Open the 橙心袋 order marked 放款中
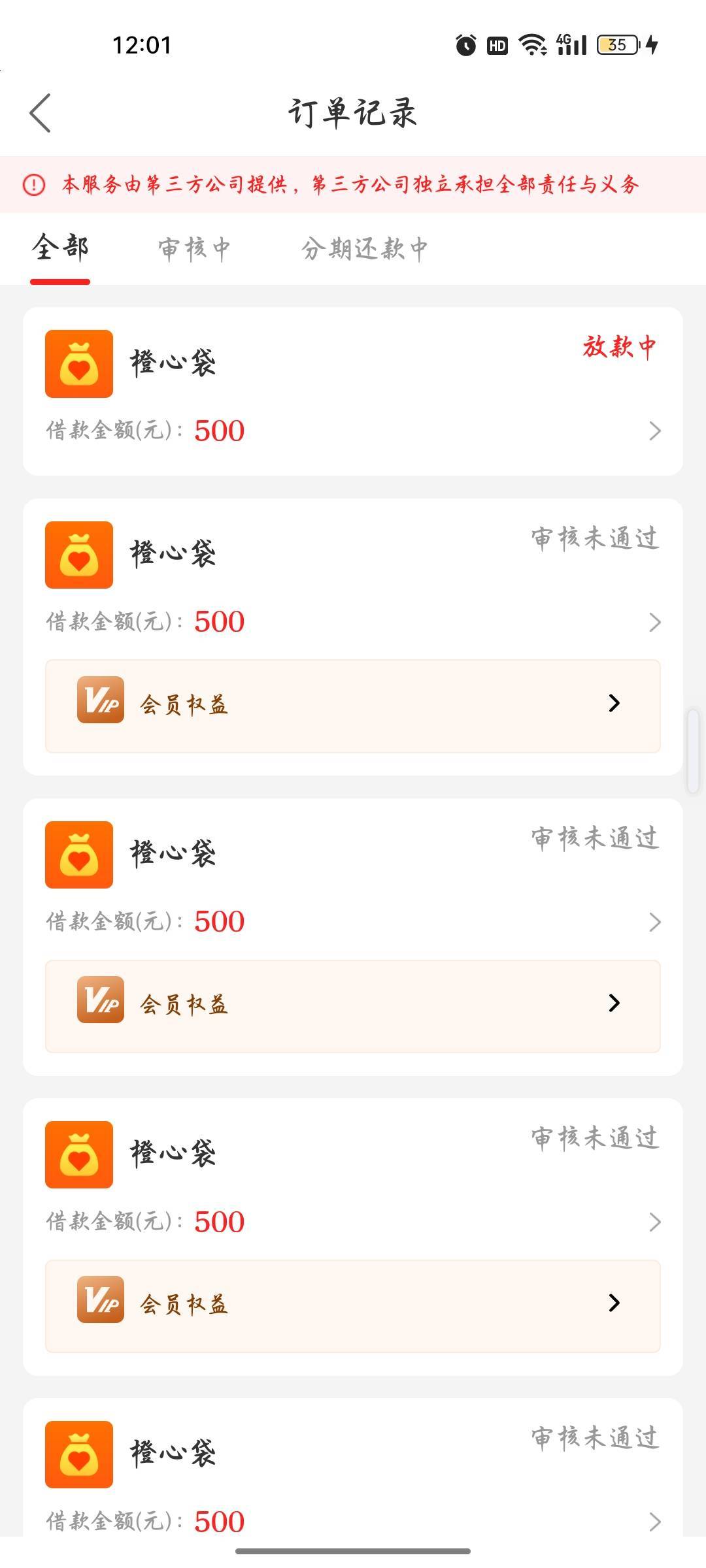 [x=353, y=391]
